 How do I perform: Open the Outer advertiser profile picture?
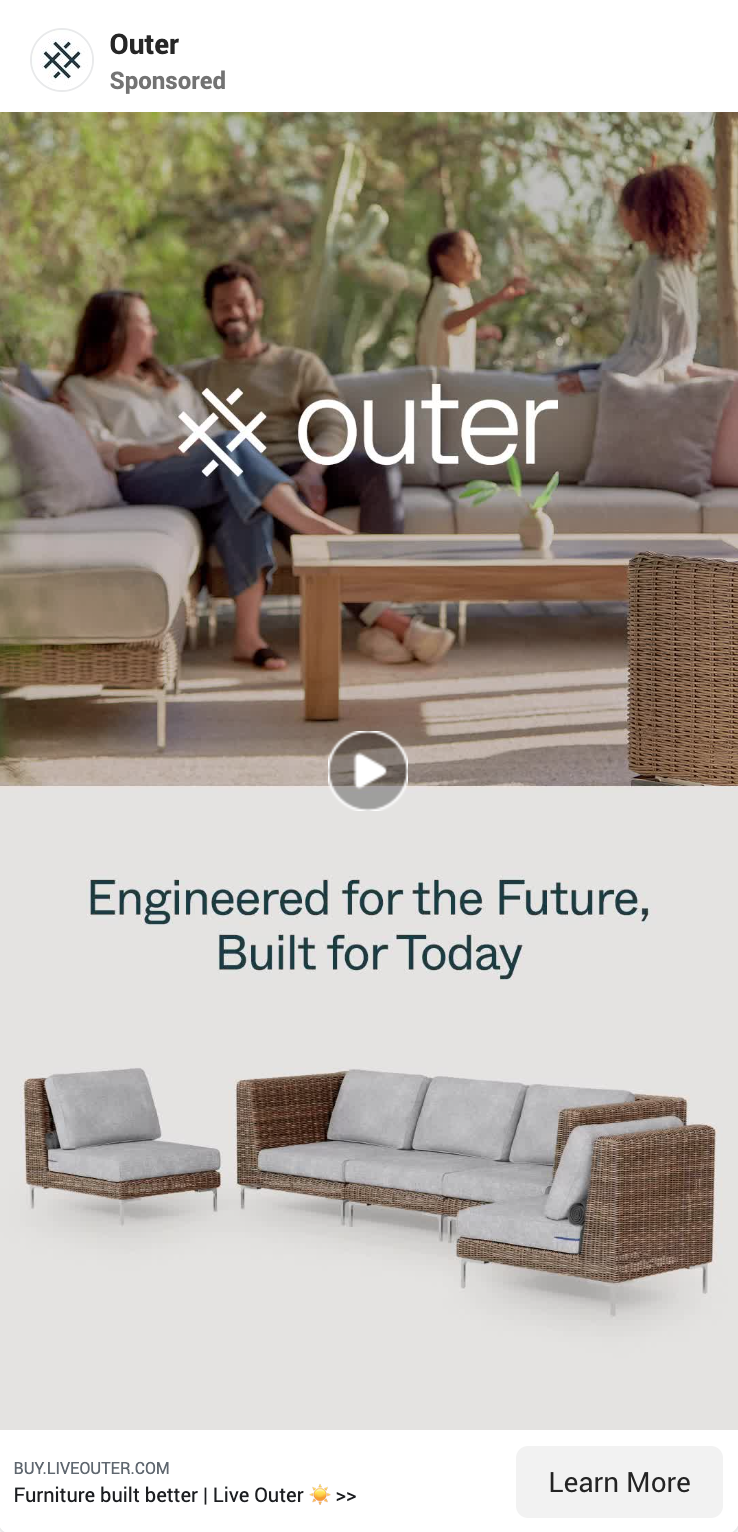[x=62, y=60]
